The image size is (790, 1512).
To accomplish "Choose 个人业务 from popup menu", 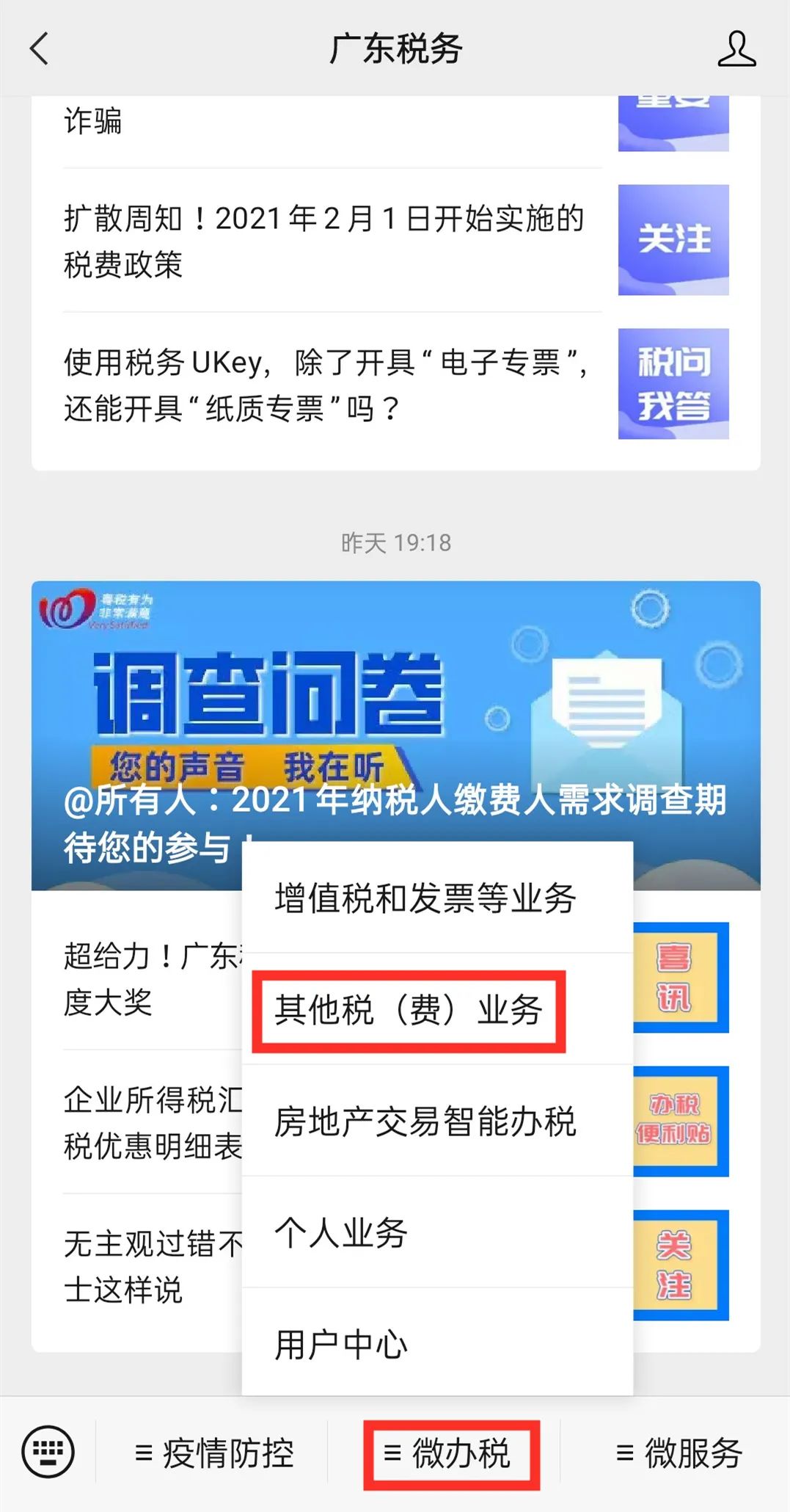I will (x=341, y=1233).
